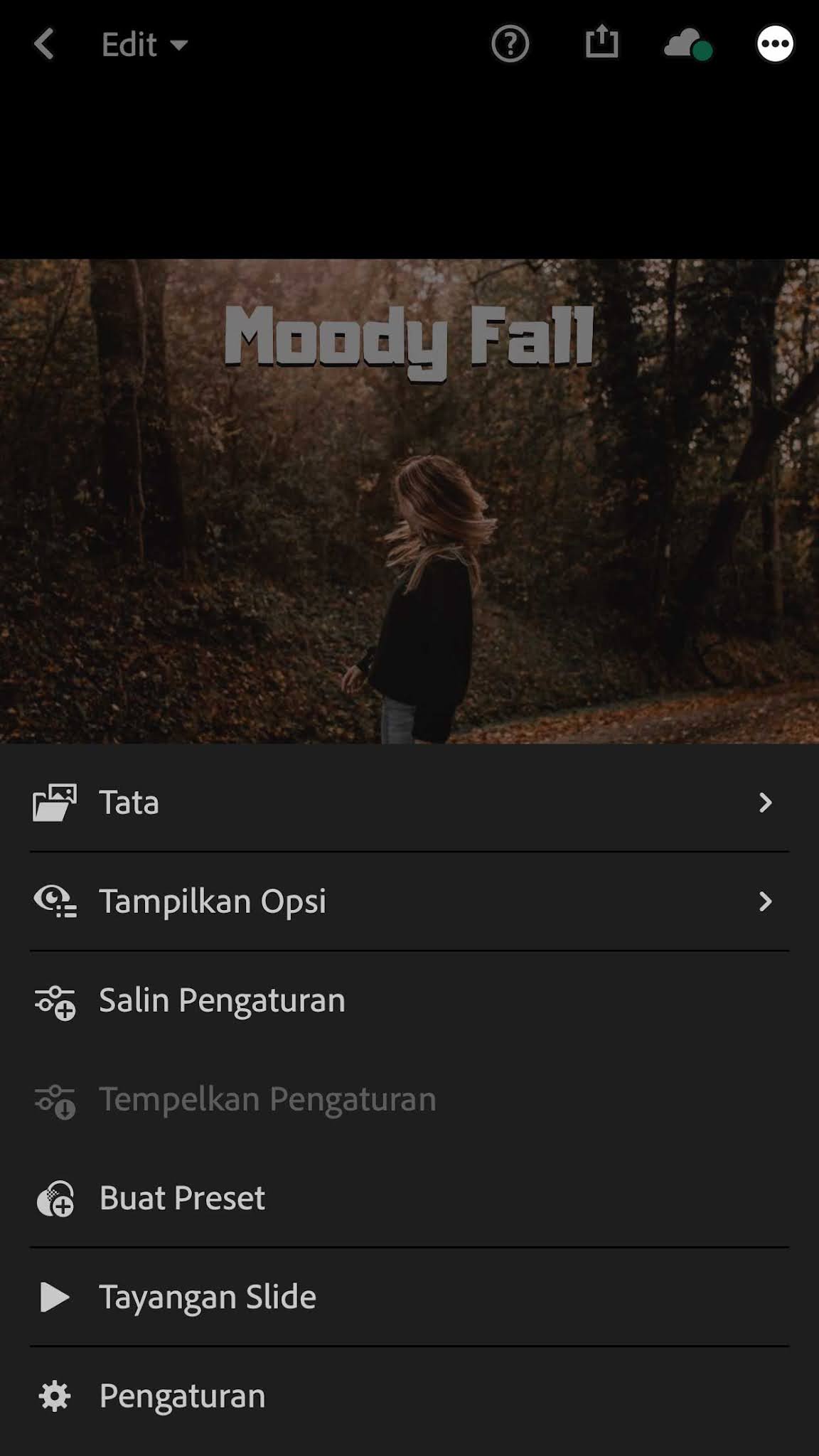
Task: Tap the Tampilkan Opsi eye icon
Action: 56,900
